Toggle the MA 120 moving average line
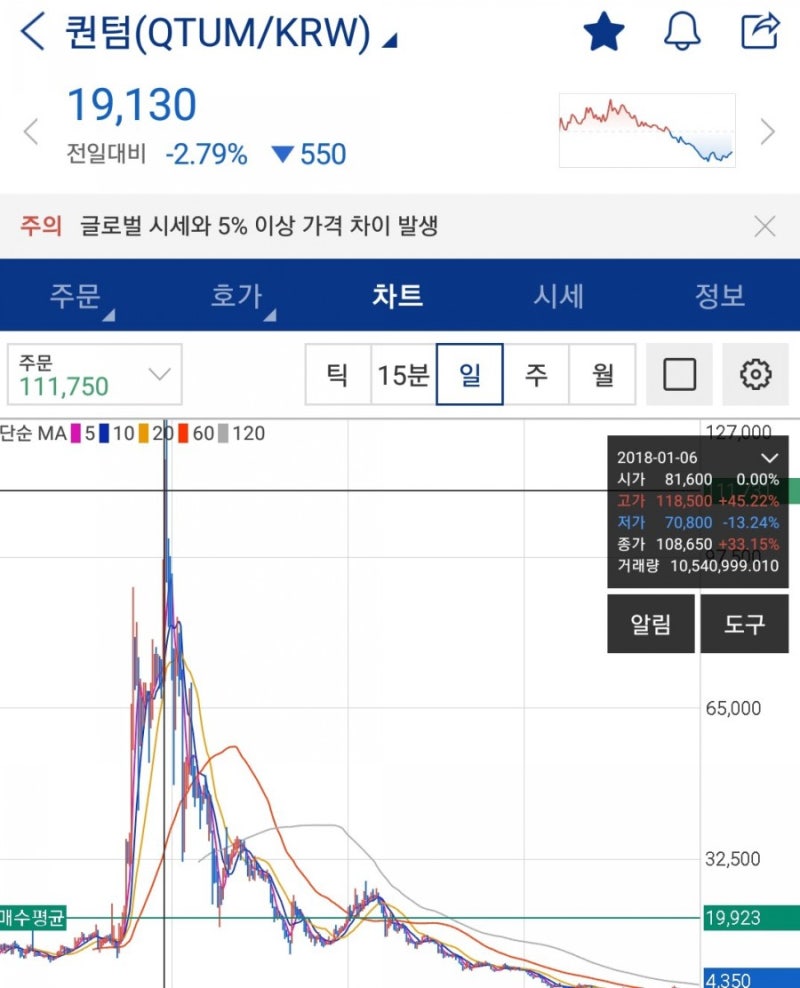Image resolution: width=800 pixels, height=988 pixels. (x=238, y=434)
